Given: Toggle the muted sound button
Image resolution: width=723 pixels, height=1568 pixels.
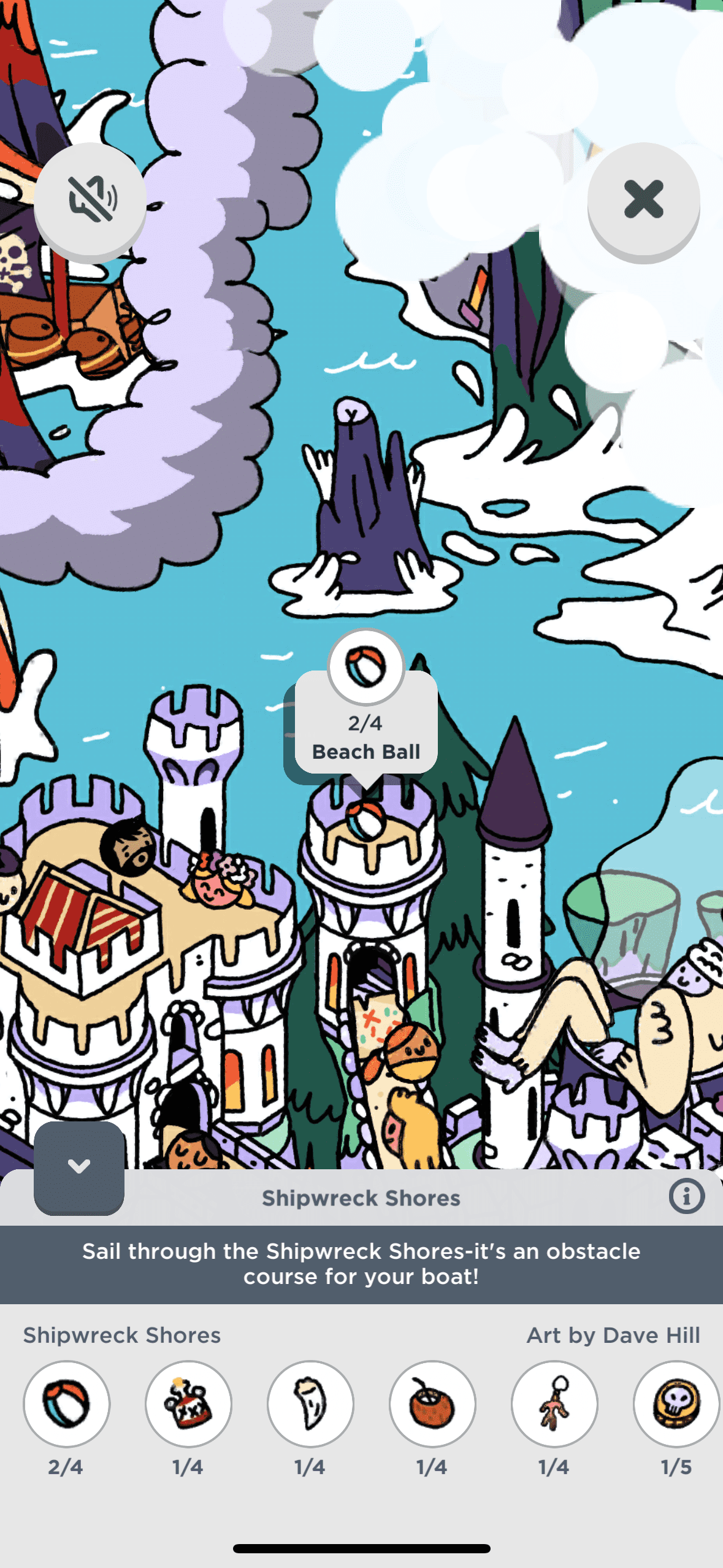Looking at the screenshot, I should (x=90, y=199).
